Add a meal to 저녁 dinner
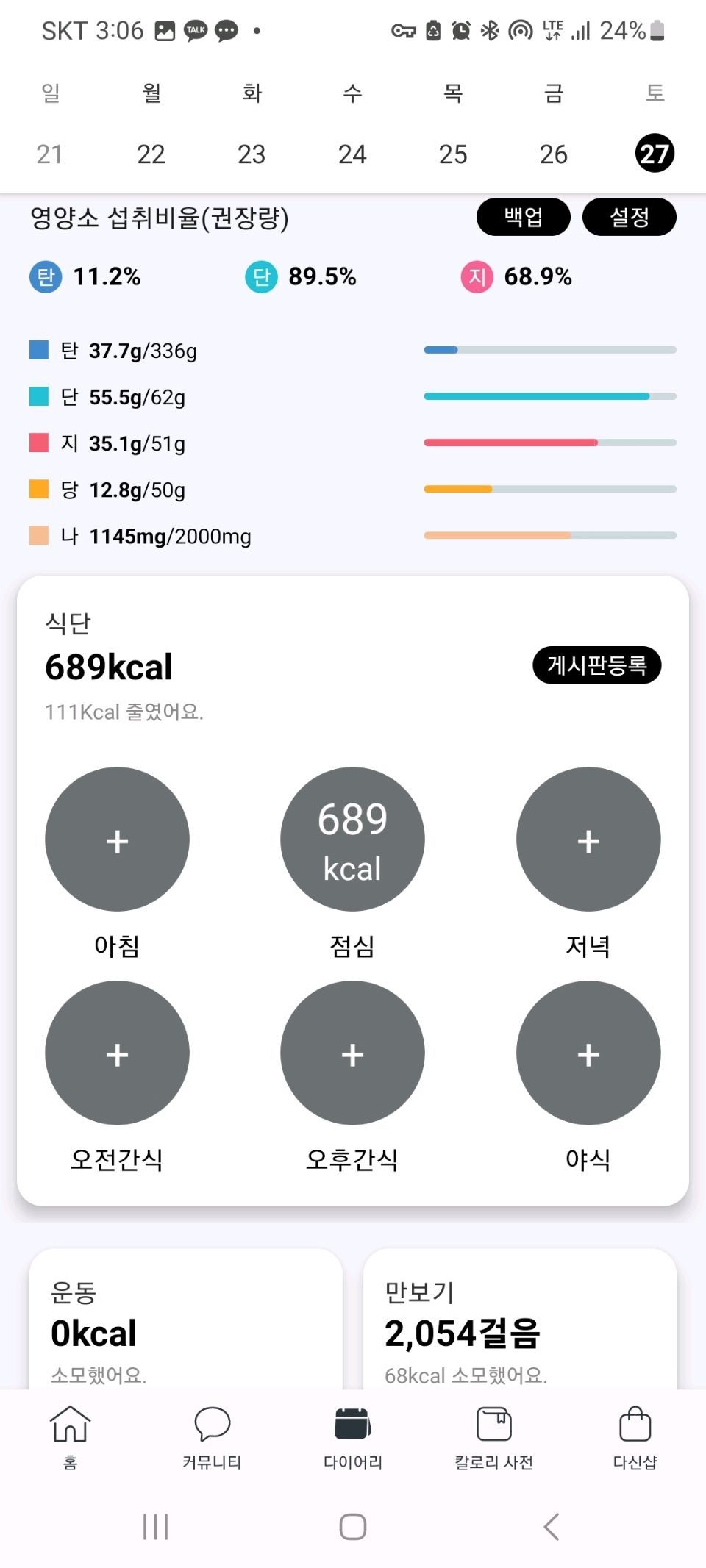 [588, 840]
